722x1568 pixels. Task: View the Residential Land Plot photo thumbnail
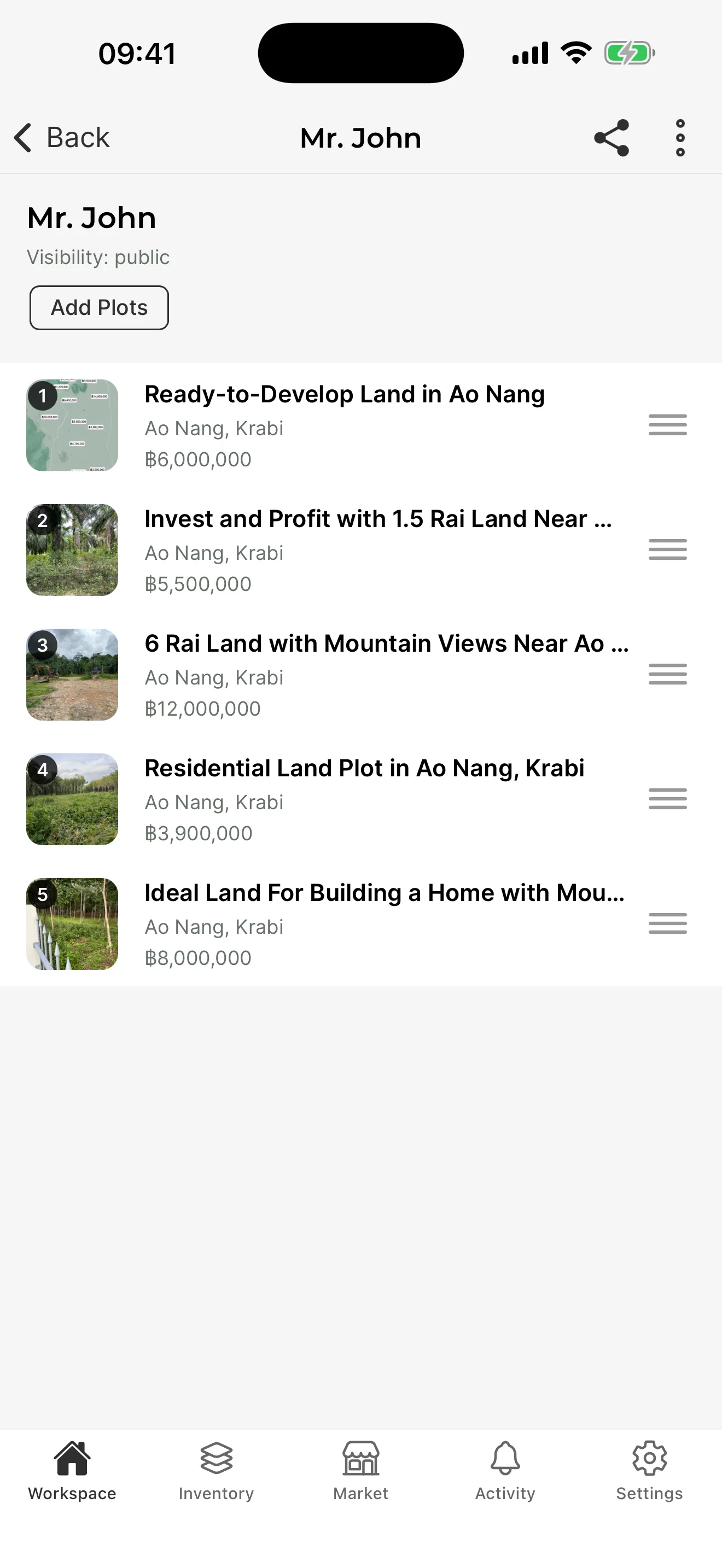coord(72,799)
